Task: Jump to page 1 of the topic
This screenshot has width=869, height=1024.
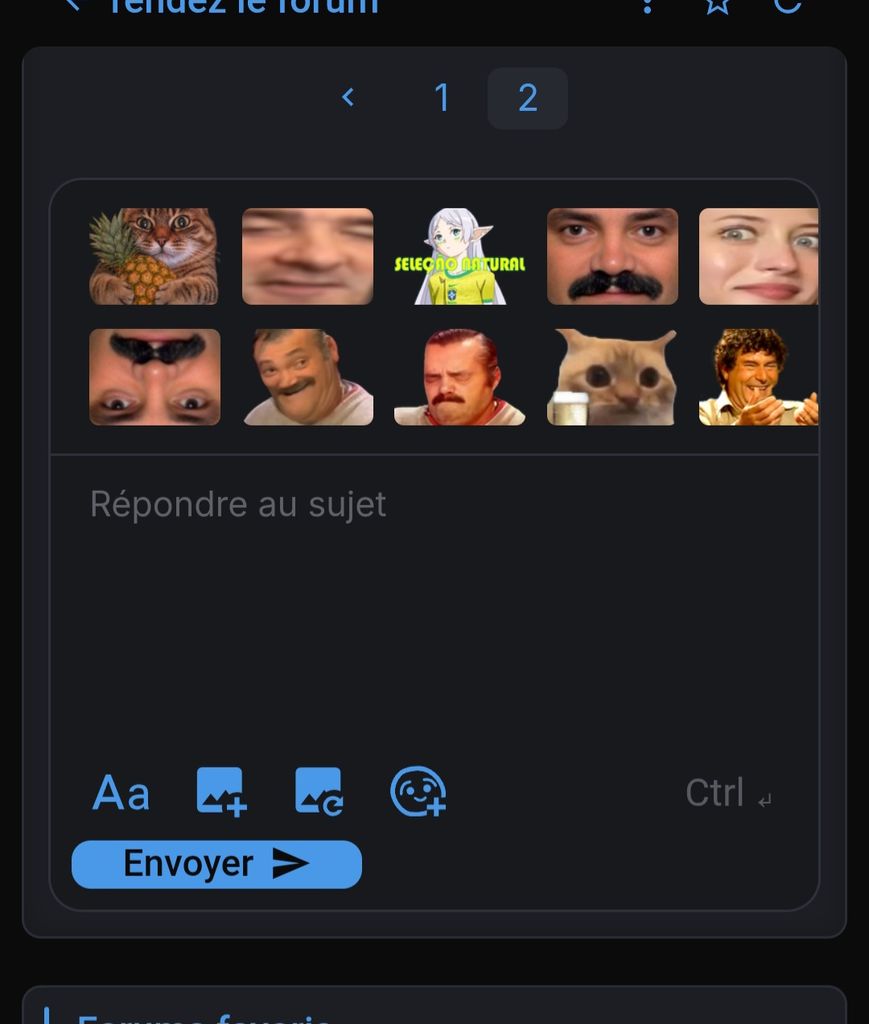Action: [x=442, y=98]
